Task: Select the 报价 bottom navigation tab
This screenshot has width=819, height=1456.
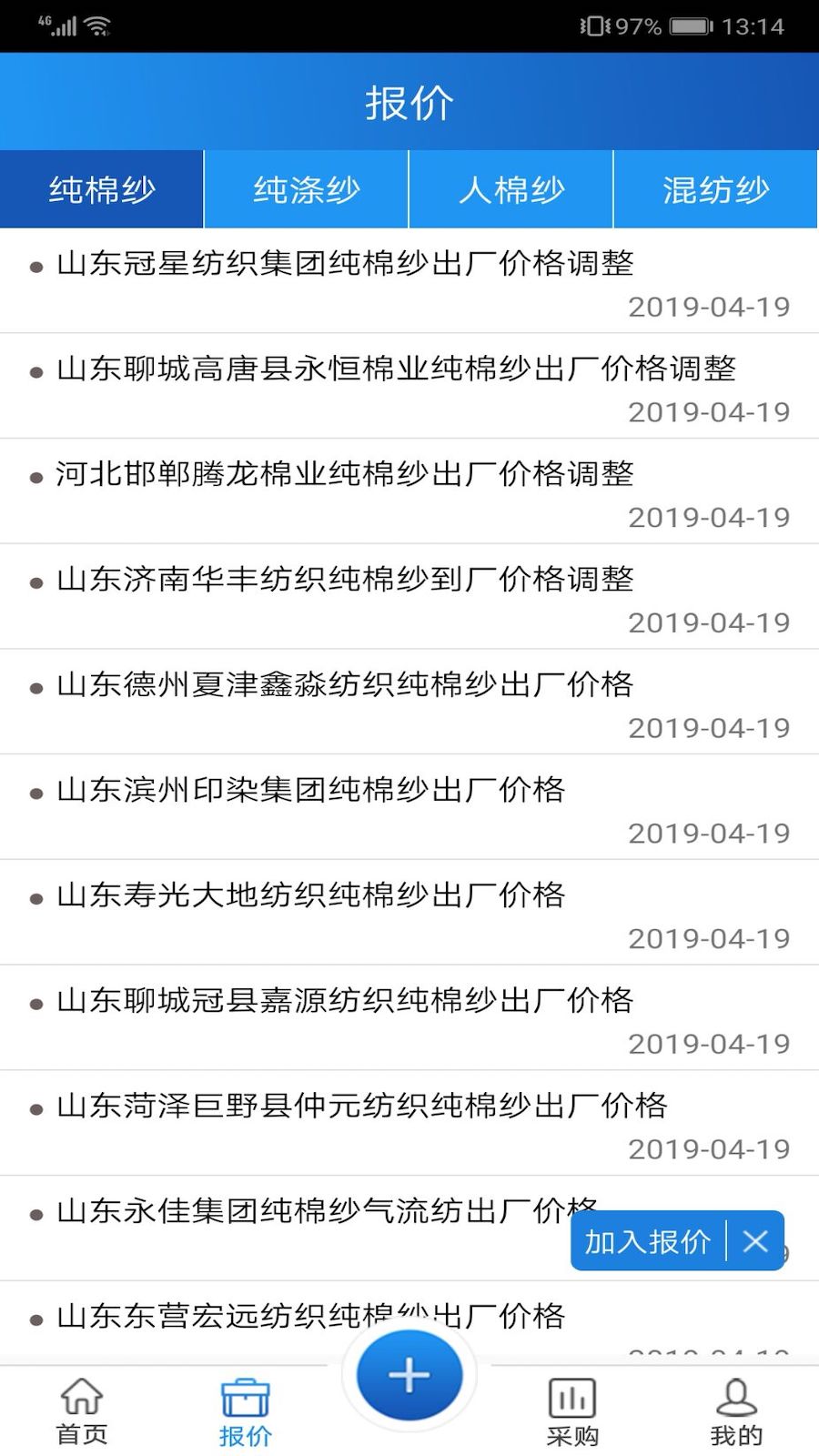Action: click(x=246, y=1412)
